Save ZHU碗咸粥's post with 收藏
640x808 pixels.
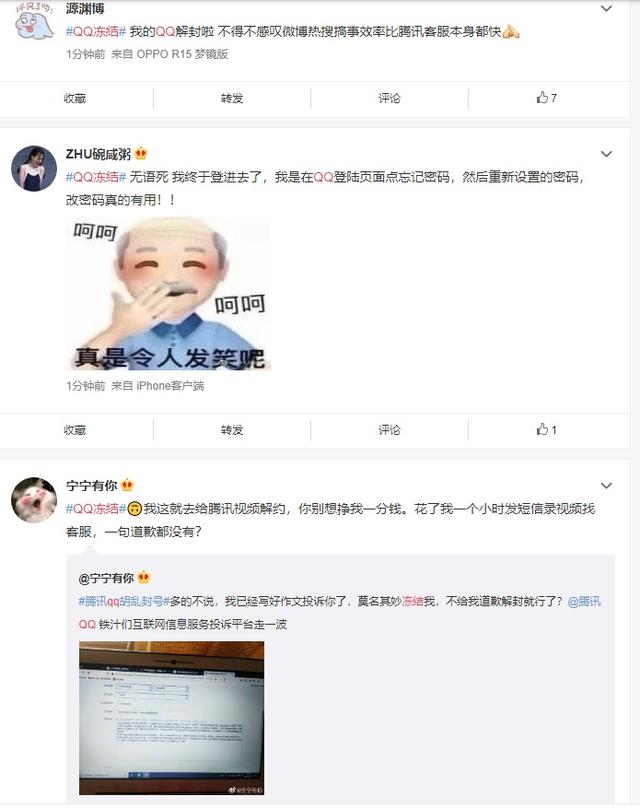click(x=75, y=430)
